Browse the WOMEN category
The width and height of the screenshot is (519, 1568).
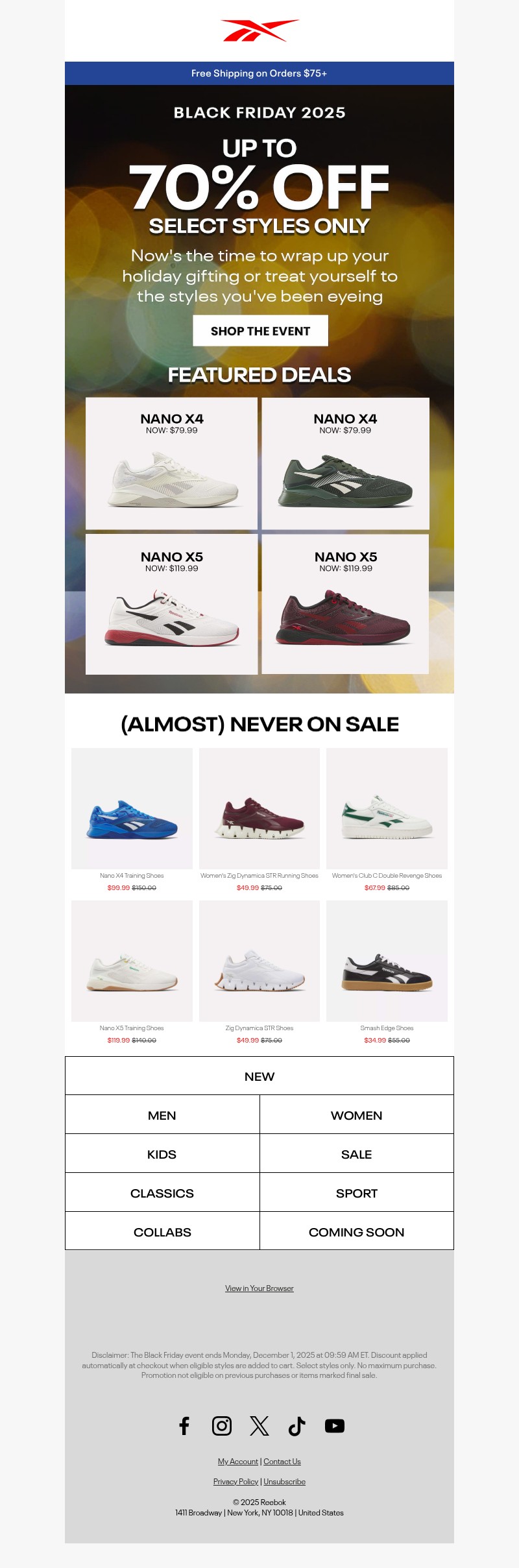[356, 1115]
